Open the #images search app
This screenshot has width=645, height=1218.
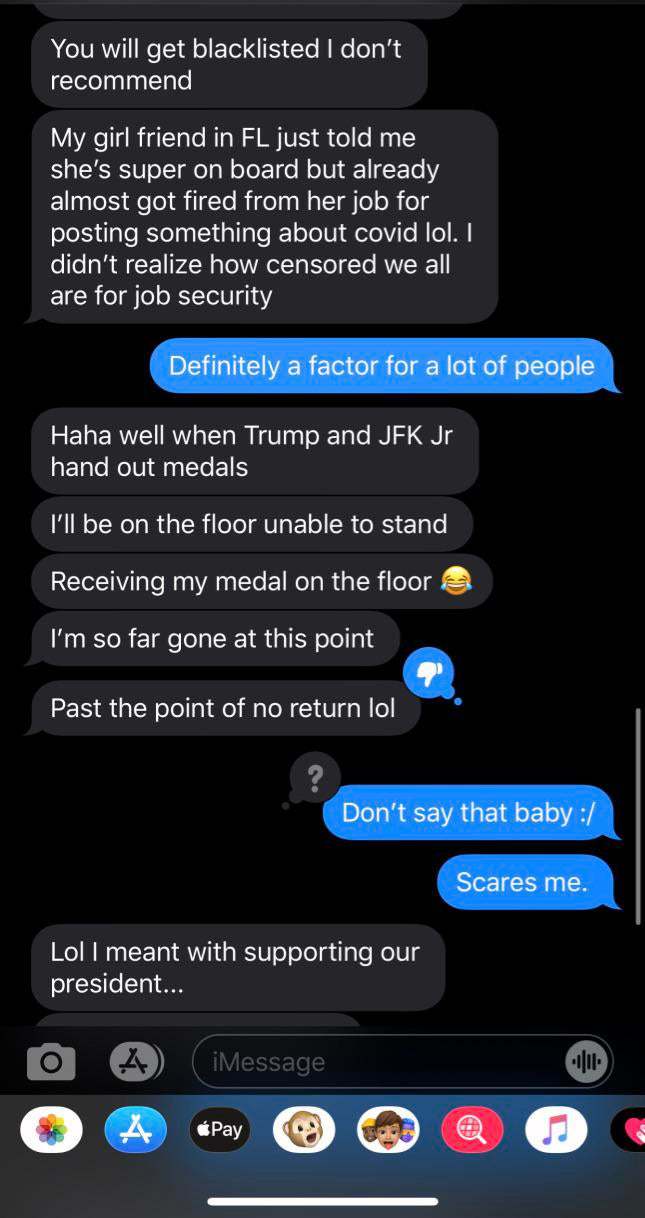point(472,1130)
